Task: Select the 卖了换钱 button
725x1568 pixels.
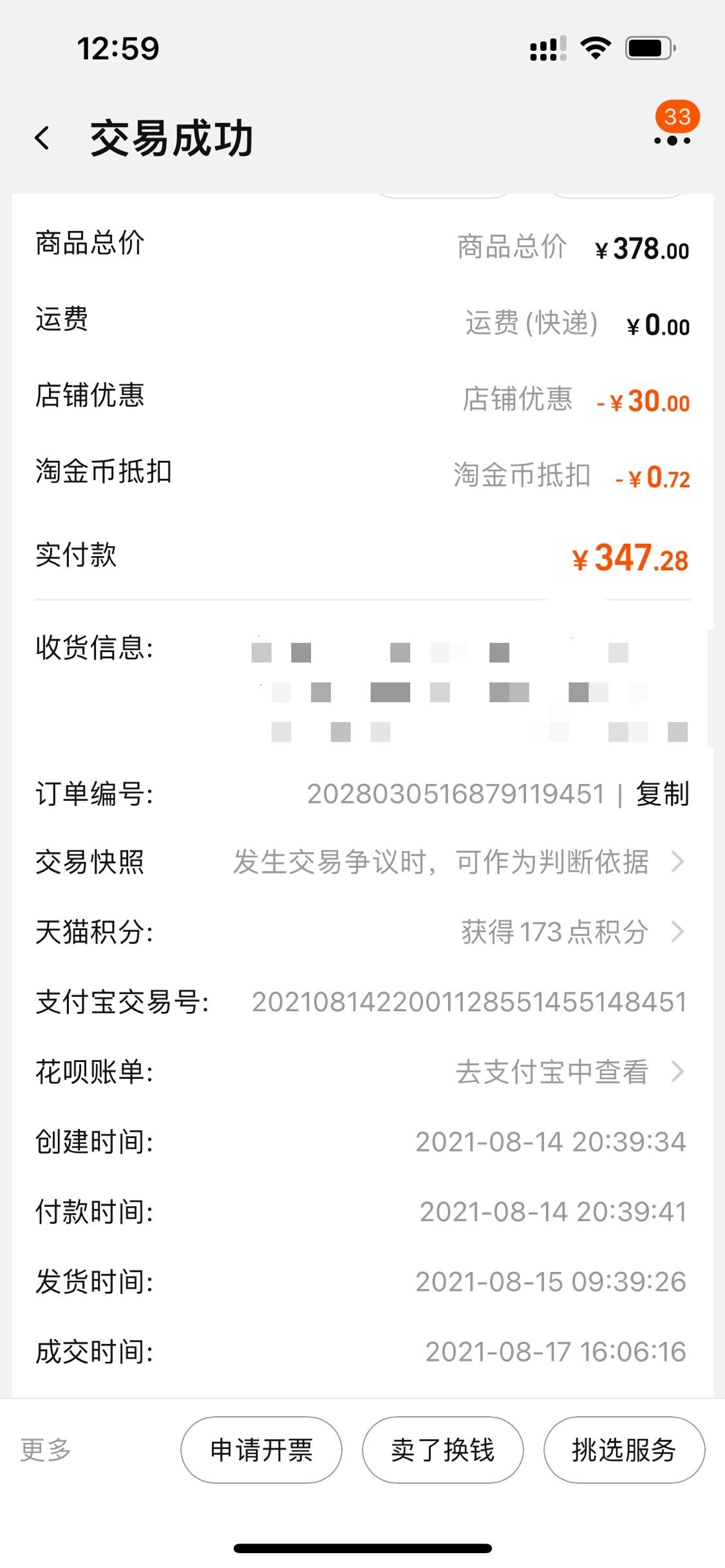Action: tap(443, 1450)
